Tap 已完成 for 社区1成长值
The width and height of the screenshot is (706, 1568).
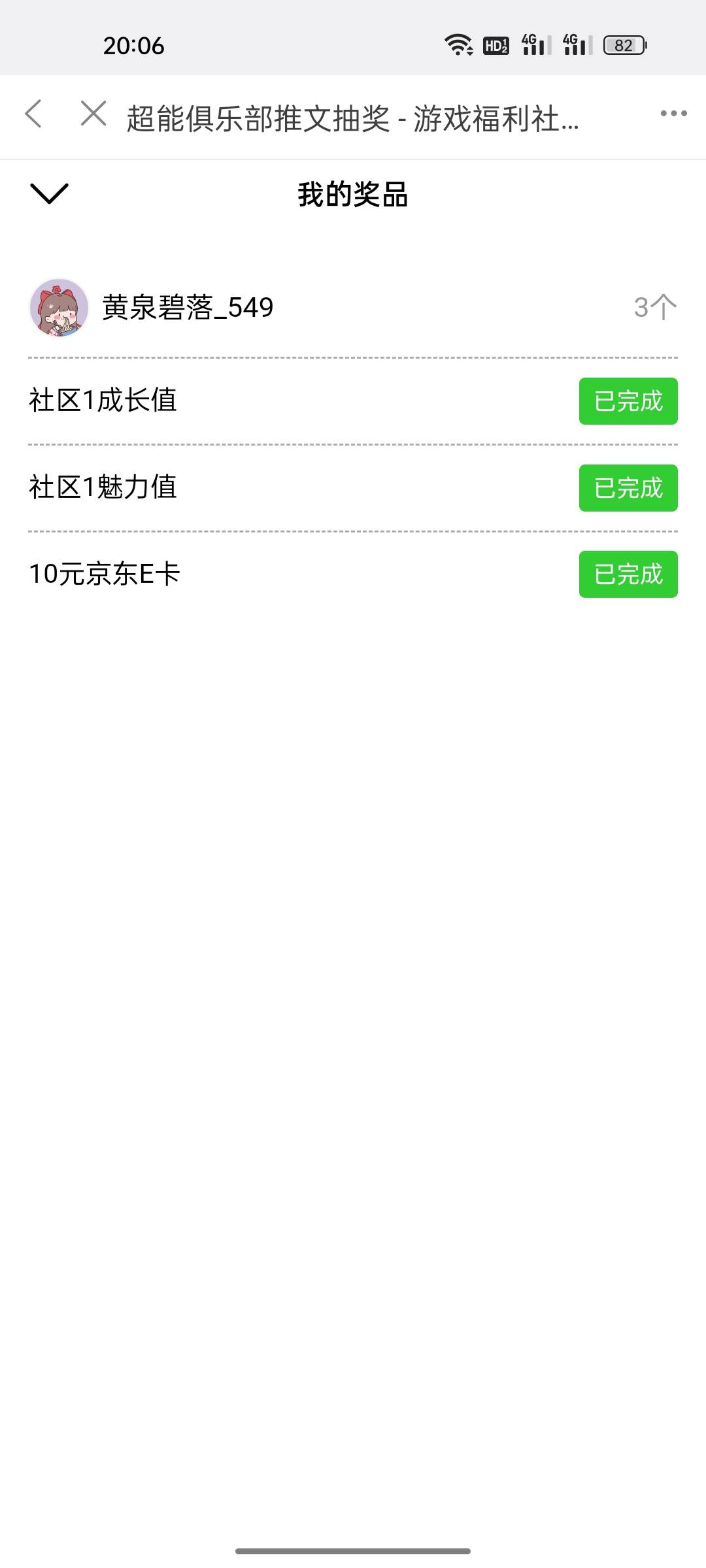pos(628,401)
